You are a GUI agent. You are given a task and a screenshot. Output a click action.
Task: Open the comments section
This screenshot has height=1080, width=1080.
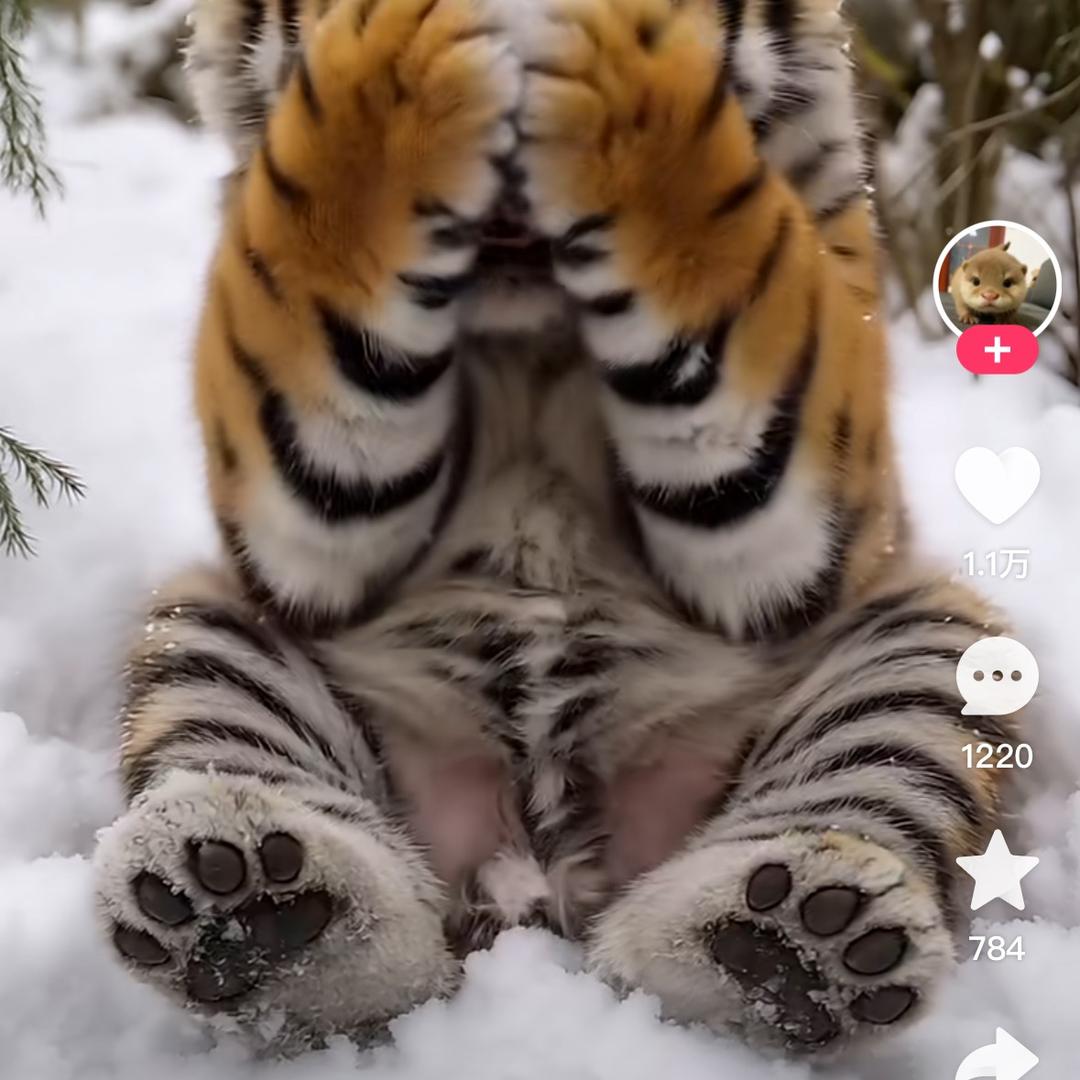click(x=997, y=677)
